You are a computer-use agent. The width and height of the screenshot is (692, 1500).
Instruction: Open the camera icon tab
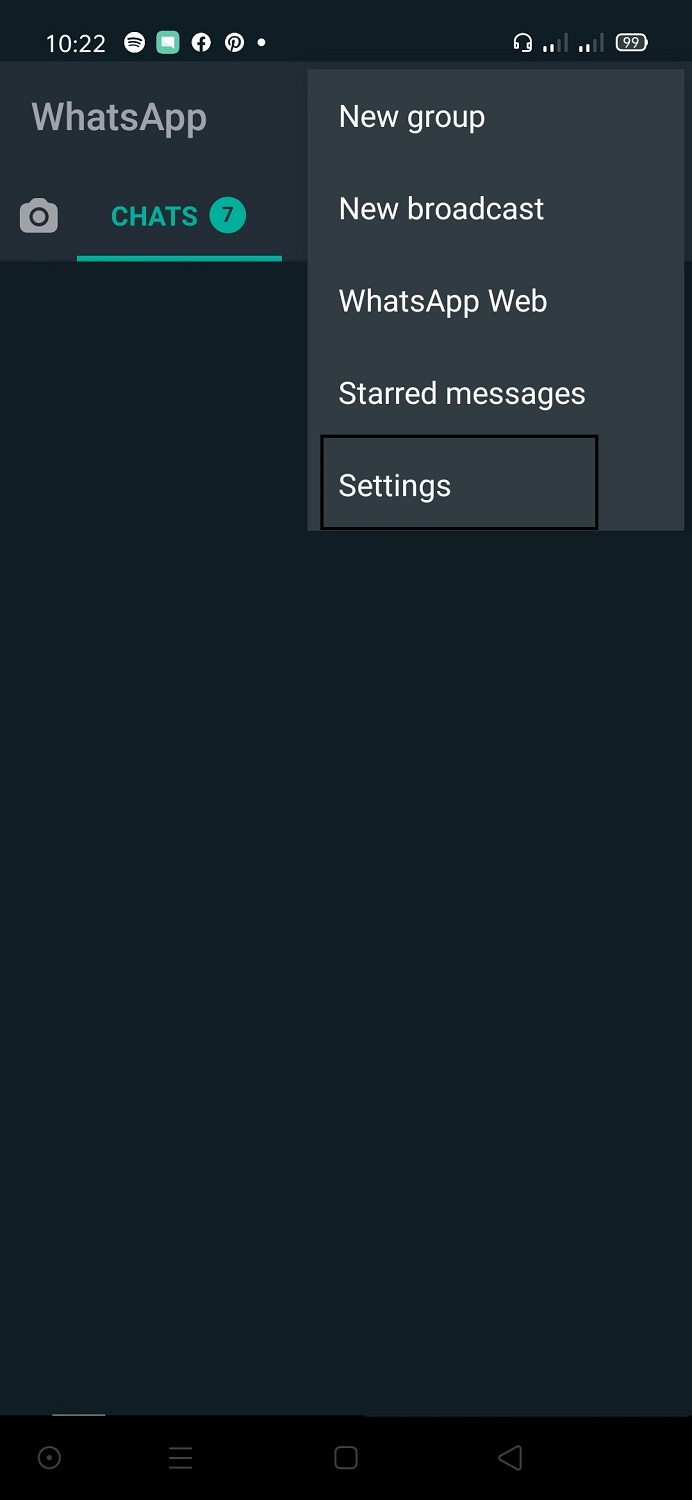coord(39,216)
